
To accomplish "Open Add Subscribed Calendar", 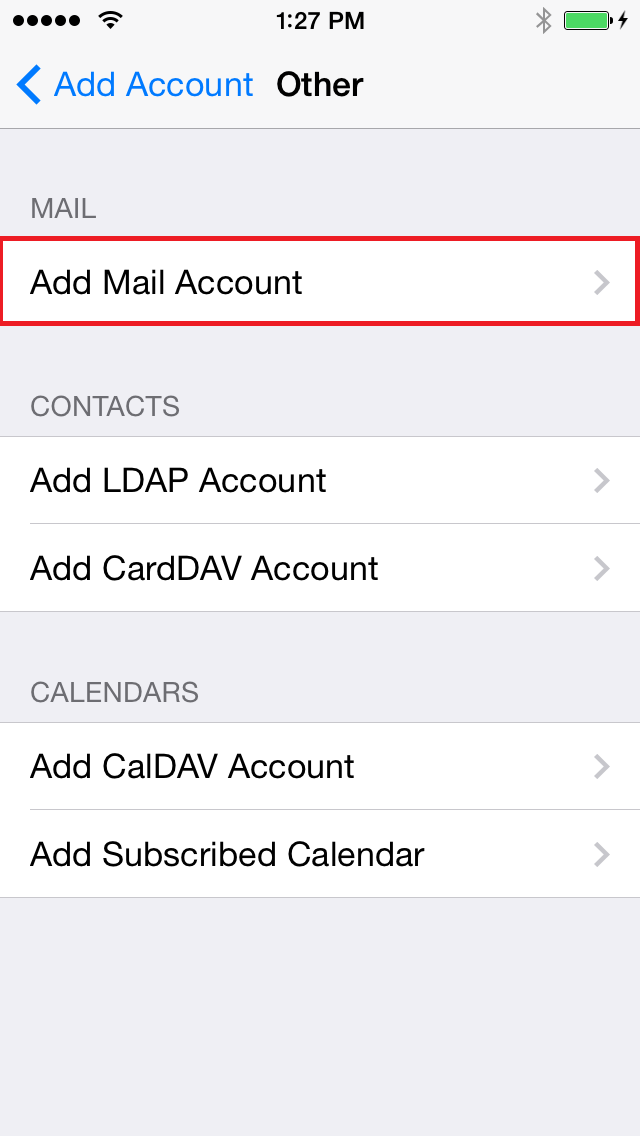I will pyautogui.click(x=320, y=854).
